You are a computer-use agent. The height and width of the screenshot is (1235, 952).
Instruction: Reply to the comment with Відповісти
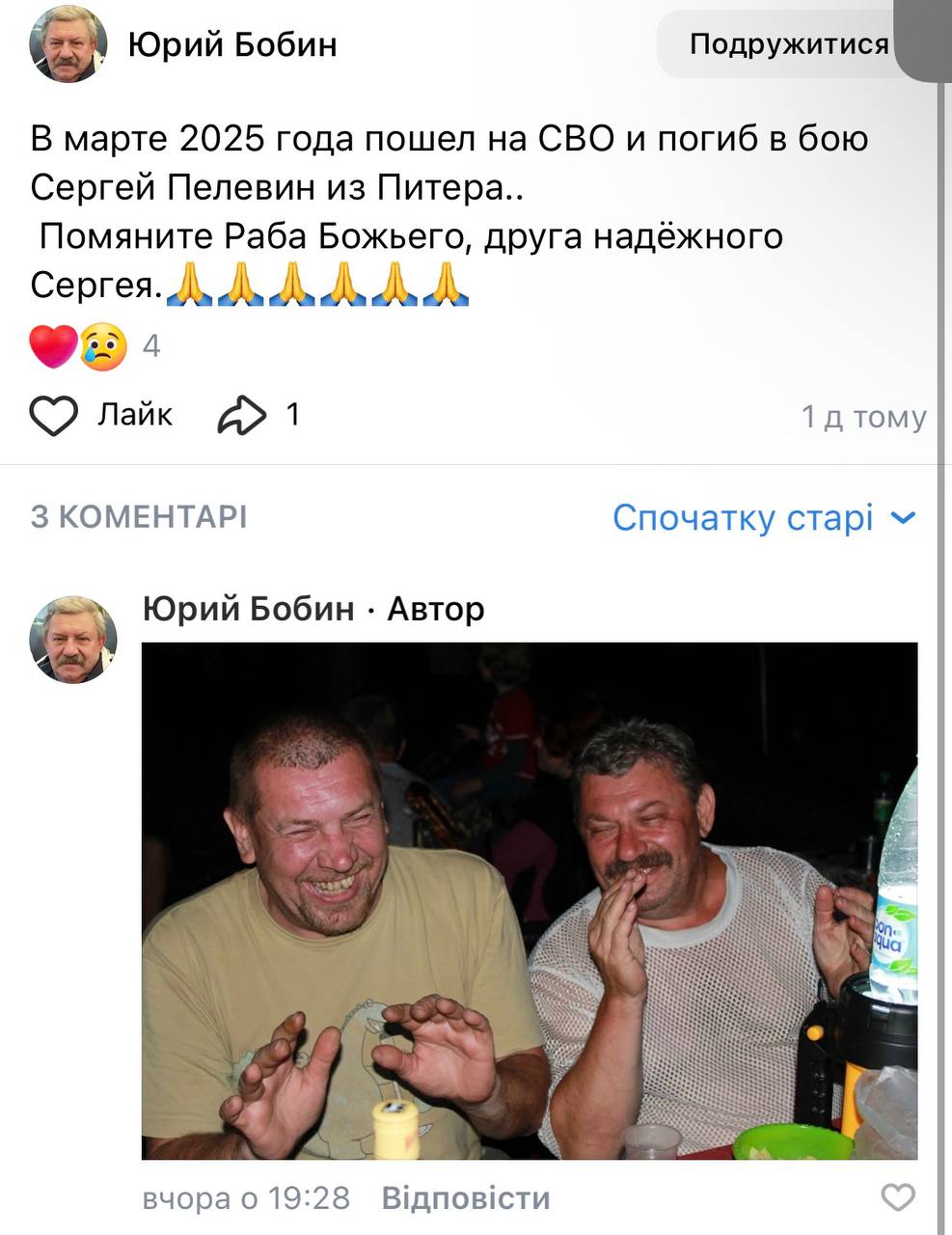pyautogui.click(x=465, y=1198)
